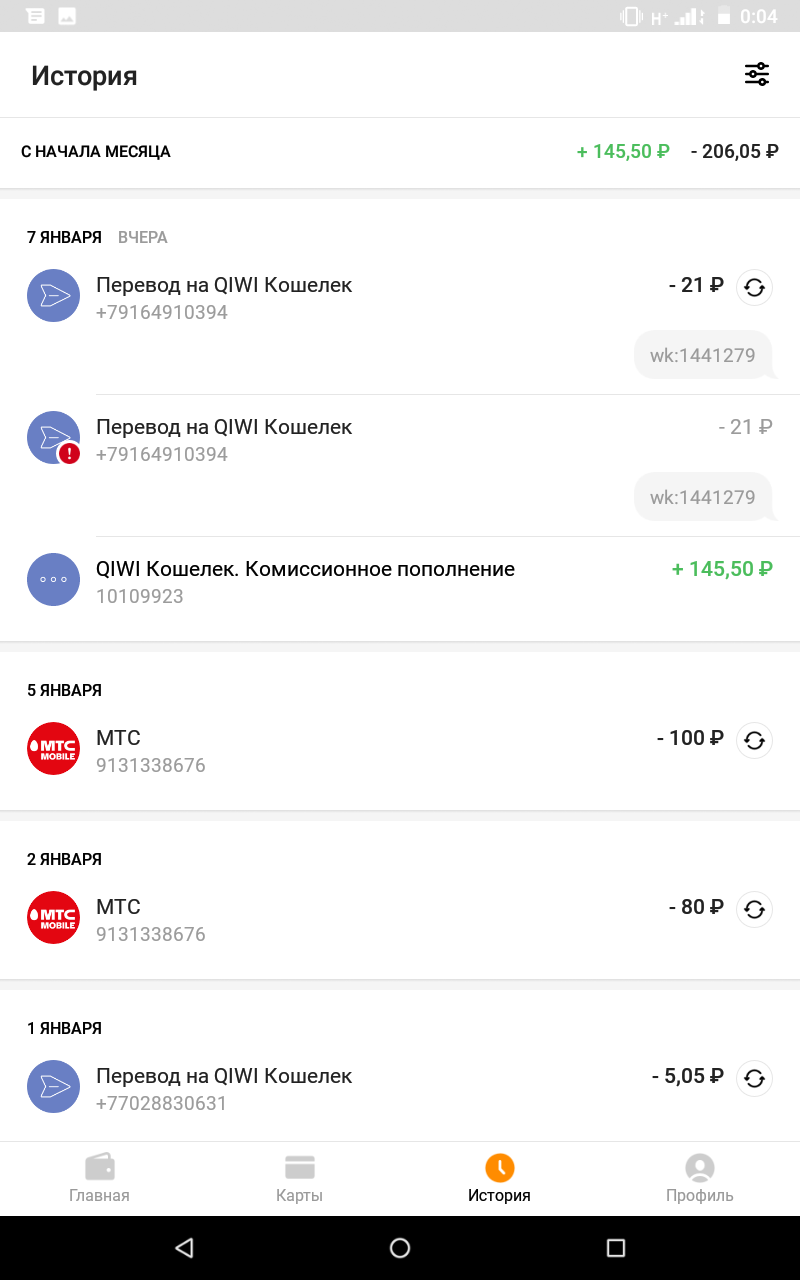Image resolution: width=800 pixels, height=1280 pixels.
Task: Repeat the 80 ₽ MTS payment
Action: coord(755,910)
